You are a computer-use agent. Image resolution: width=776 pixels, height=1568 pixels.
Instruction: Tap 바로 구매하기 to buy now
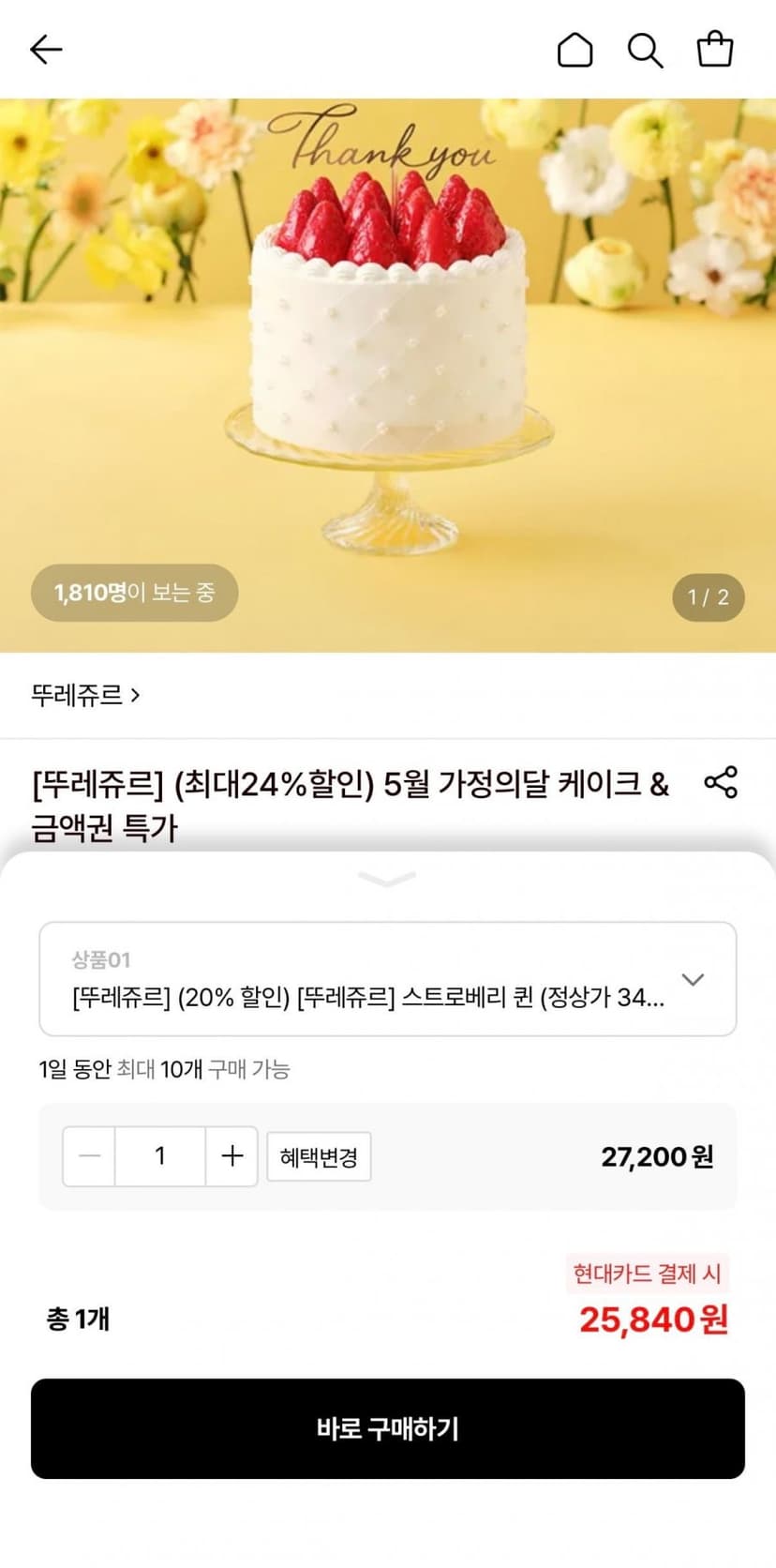click(x=388, y=1428)
